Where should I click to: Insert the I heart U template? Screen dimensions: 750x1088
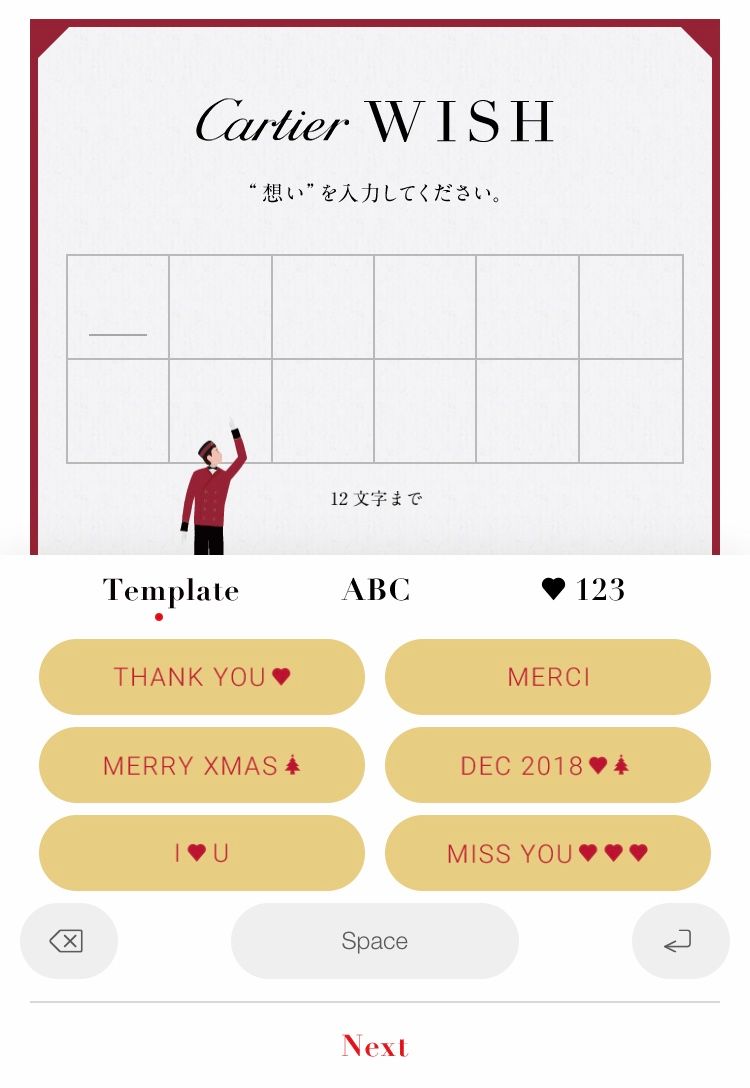click(201, 853)
